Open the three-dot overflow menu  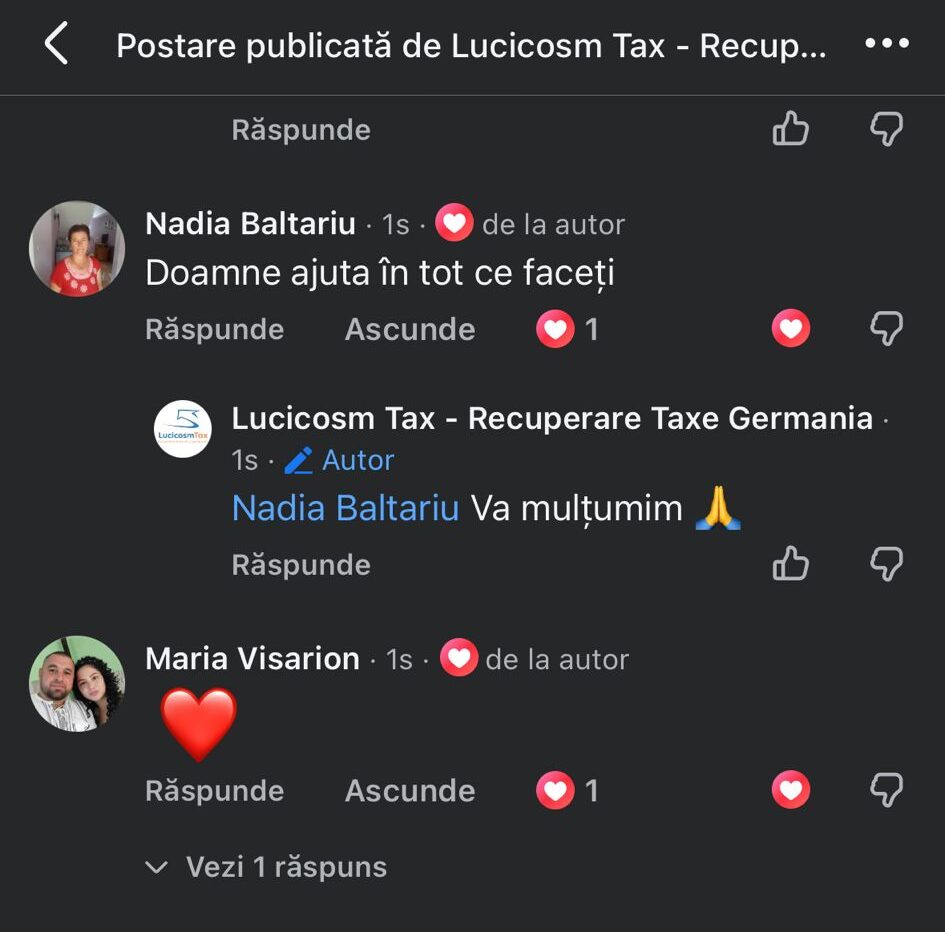click(885, 45)
